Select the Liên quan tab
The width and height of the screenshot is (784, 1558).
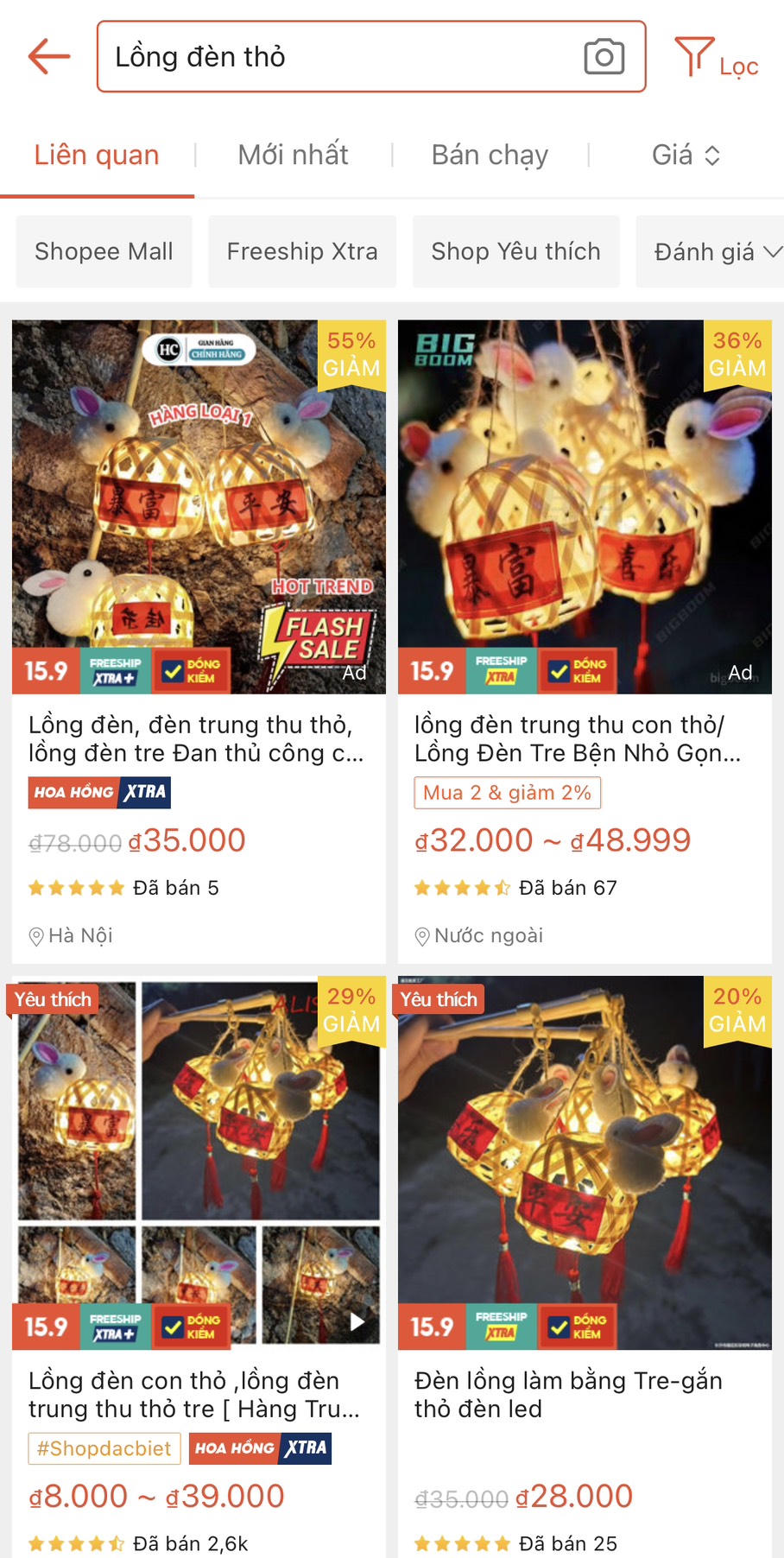(x=97, y=155)
